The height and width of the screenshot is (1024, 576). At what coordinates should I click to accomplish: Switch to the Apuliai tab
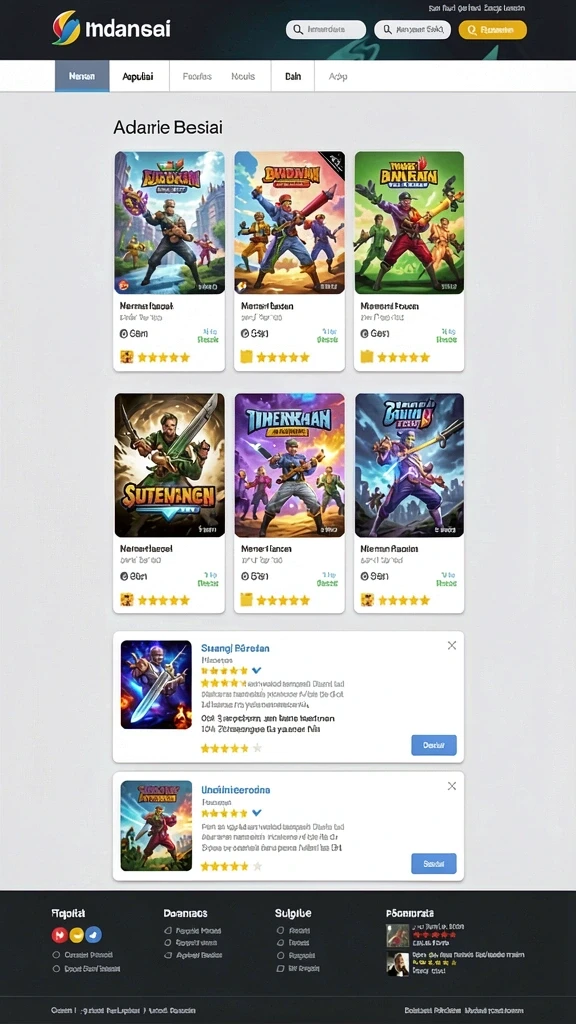[138, 76]
